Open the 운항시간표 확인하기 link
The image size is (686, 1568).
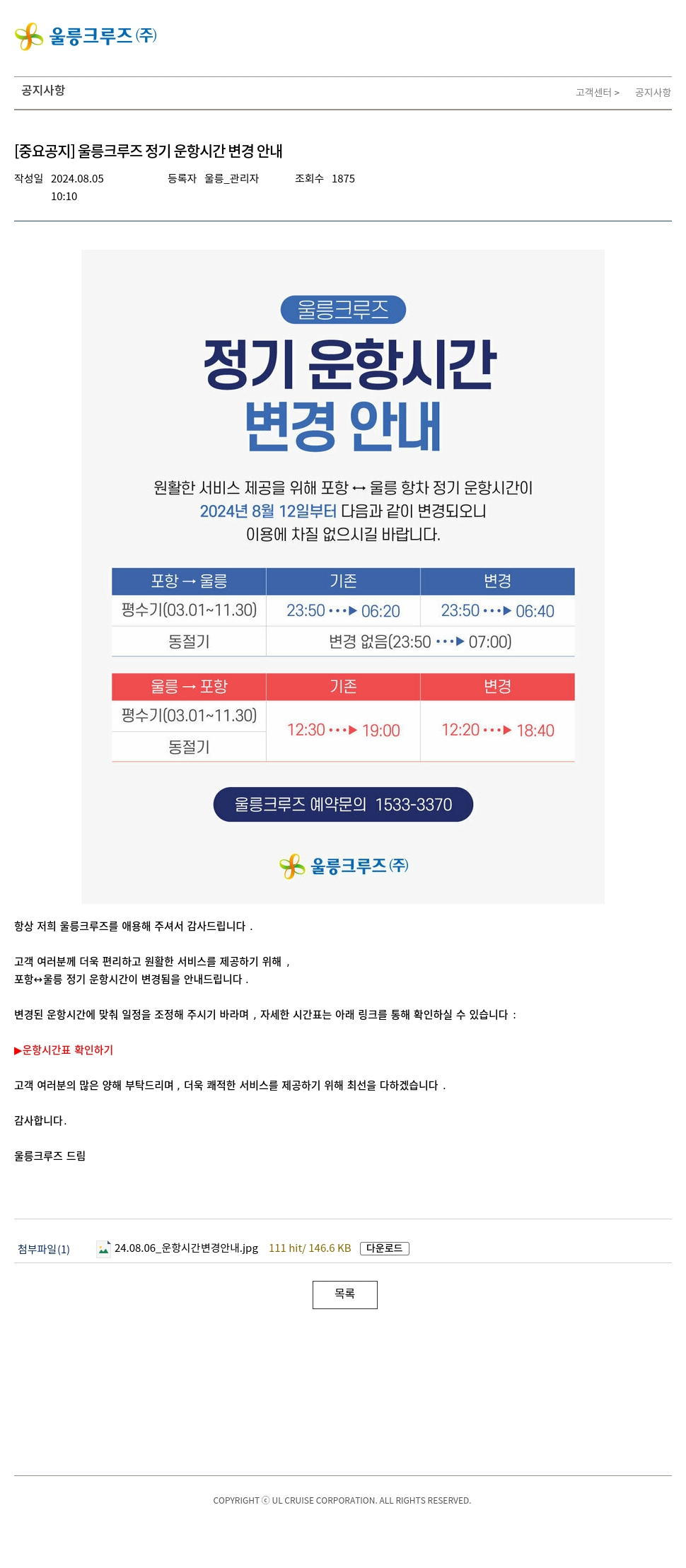coord(64,1050)
